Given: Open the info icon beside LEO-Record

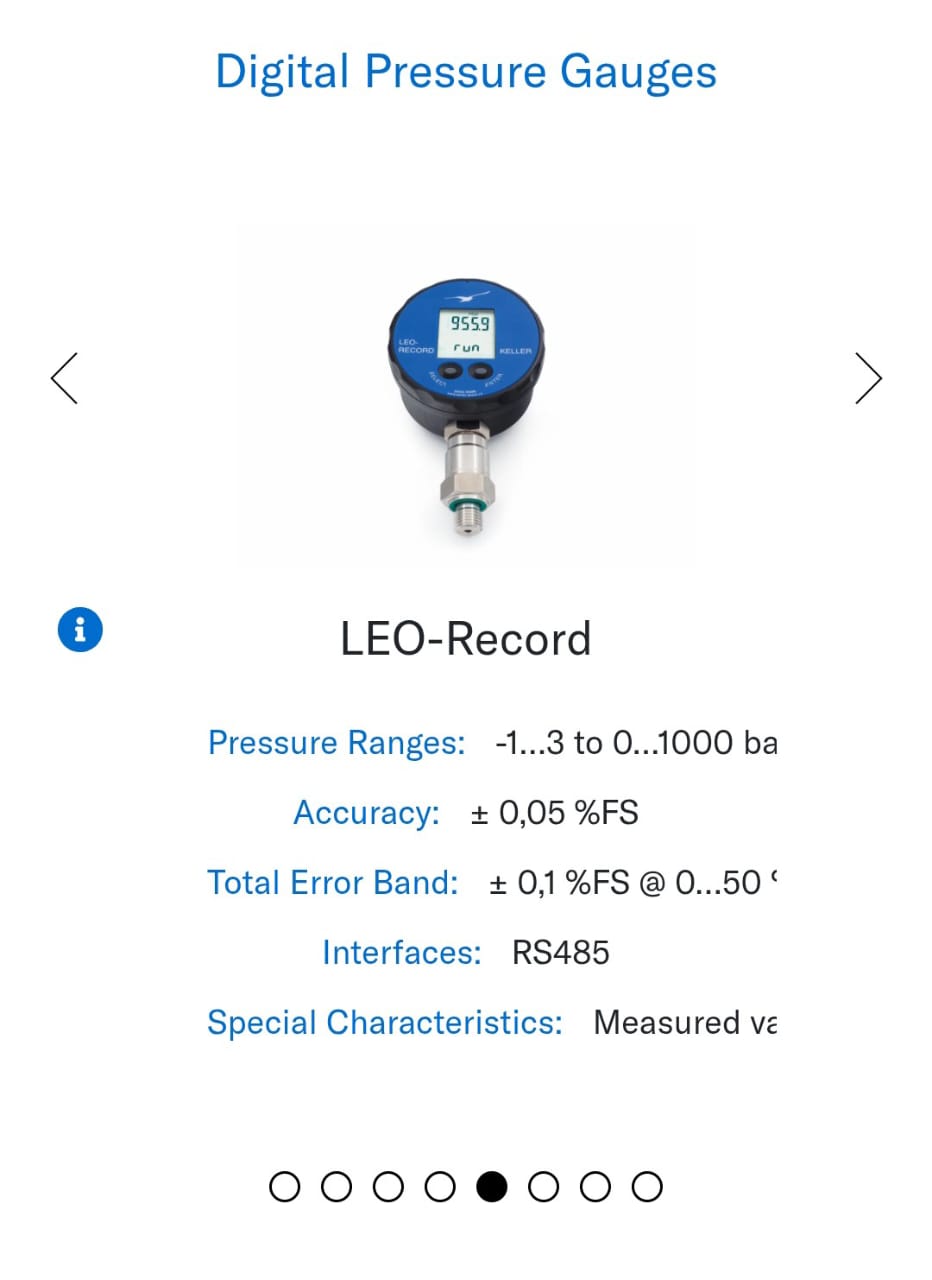Looking at the screenshot, I should [x=79, y=629].
